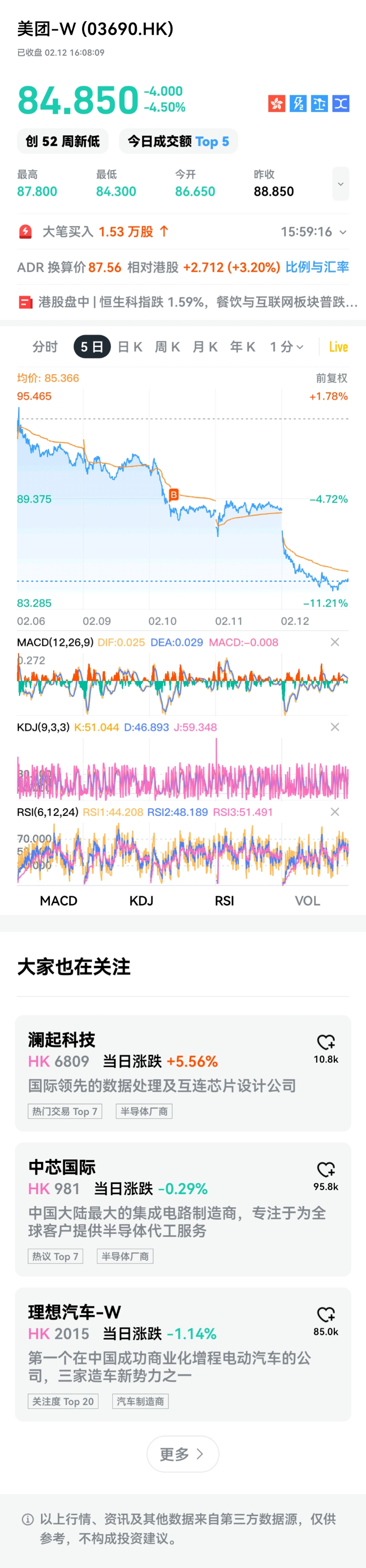Open the 1分 interval dropdown
Viewport: 366px width, 1568px height.
click(x=286, y=347)
